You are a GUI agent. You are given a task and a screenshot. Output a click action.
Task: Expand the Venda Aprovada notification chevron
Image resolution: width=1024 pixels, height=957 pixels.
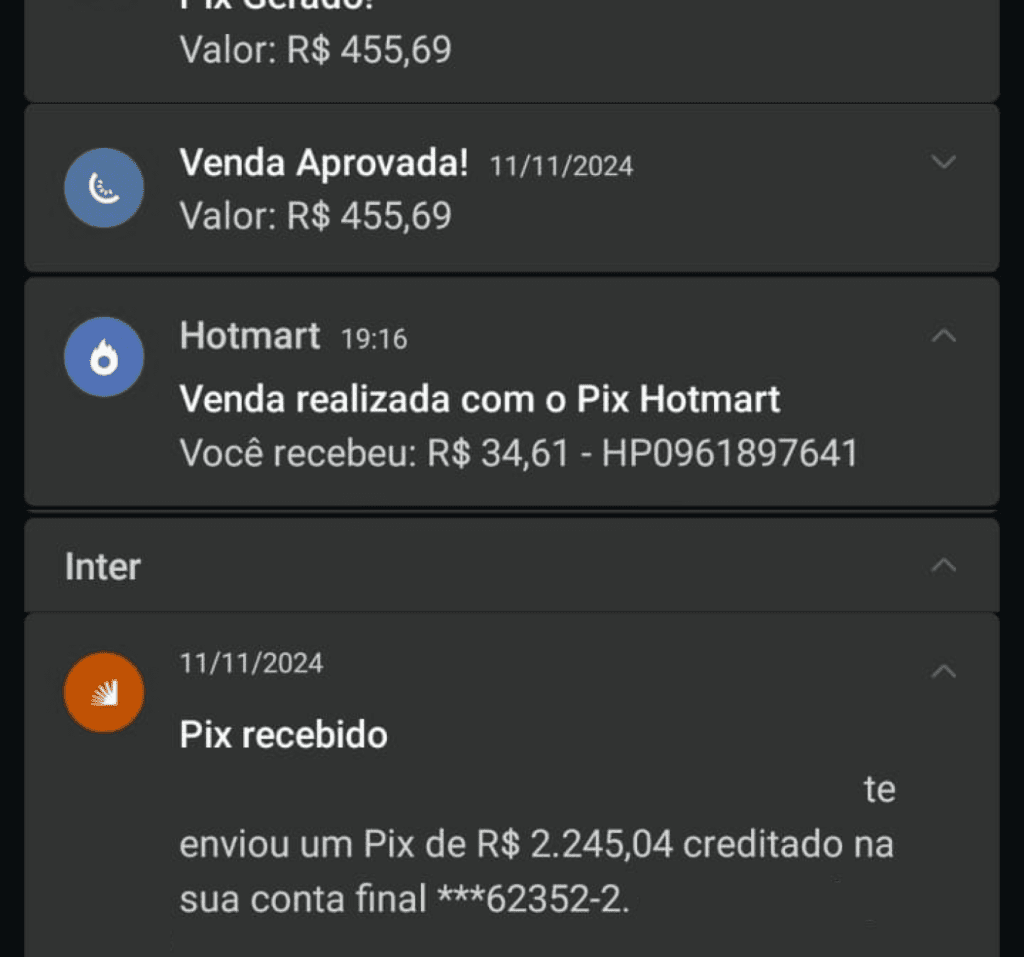pyautogui.click(x=943, y=162)
